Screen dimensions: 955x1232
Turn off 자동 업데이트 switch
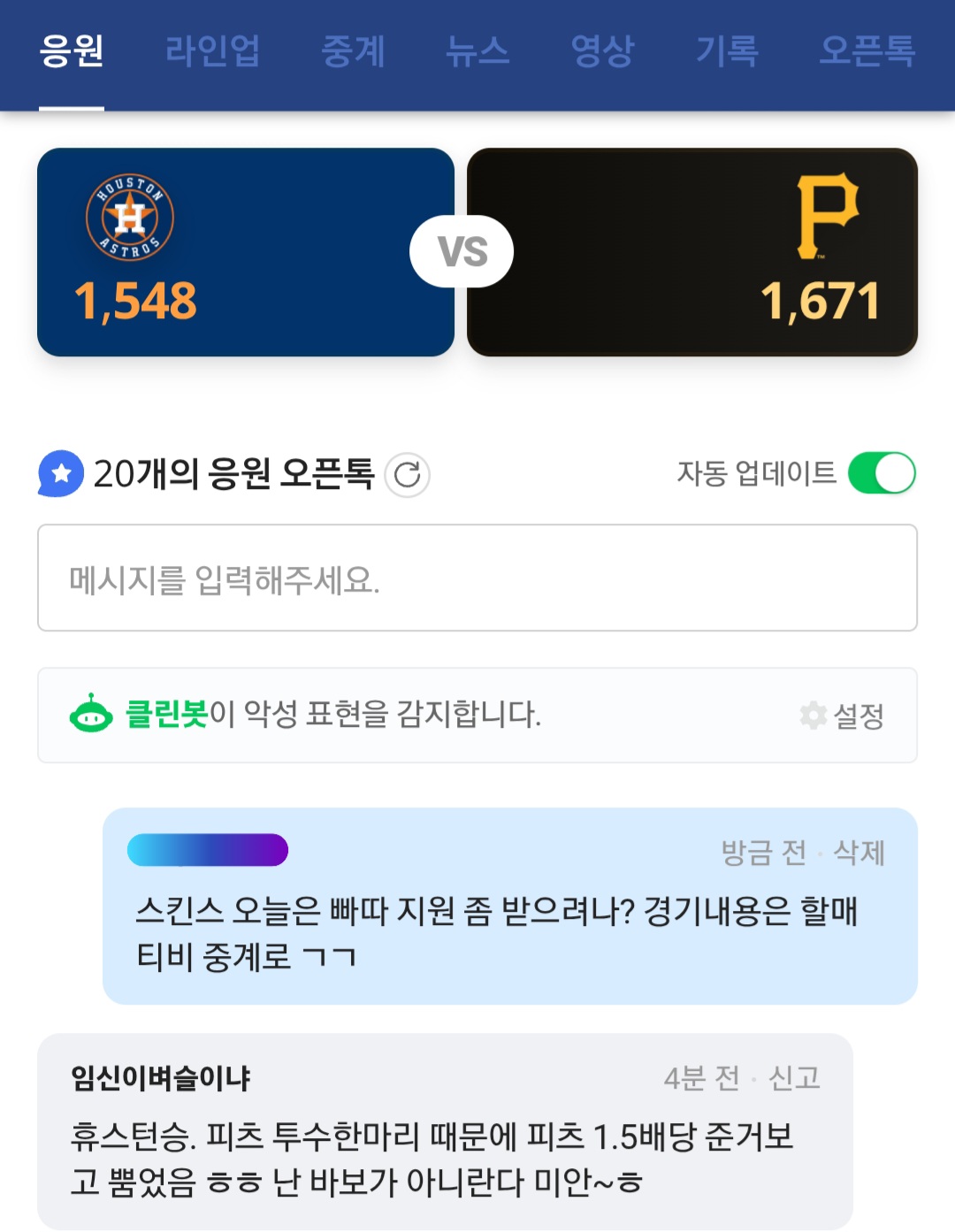(x=882, y=473)
